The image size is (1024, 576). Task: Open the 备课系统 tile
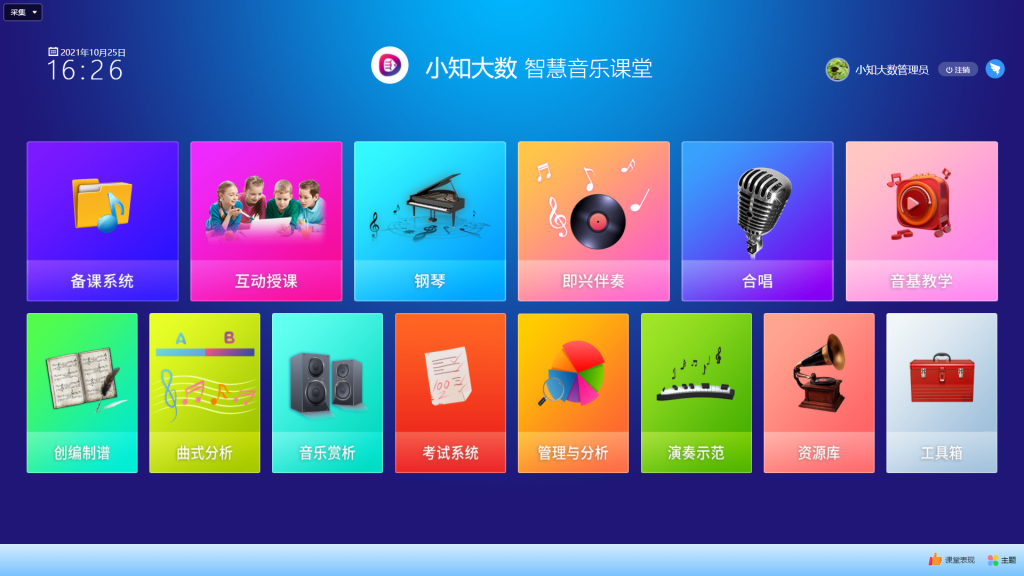click(x=102, y=221)
